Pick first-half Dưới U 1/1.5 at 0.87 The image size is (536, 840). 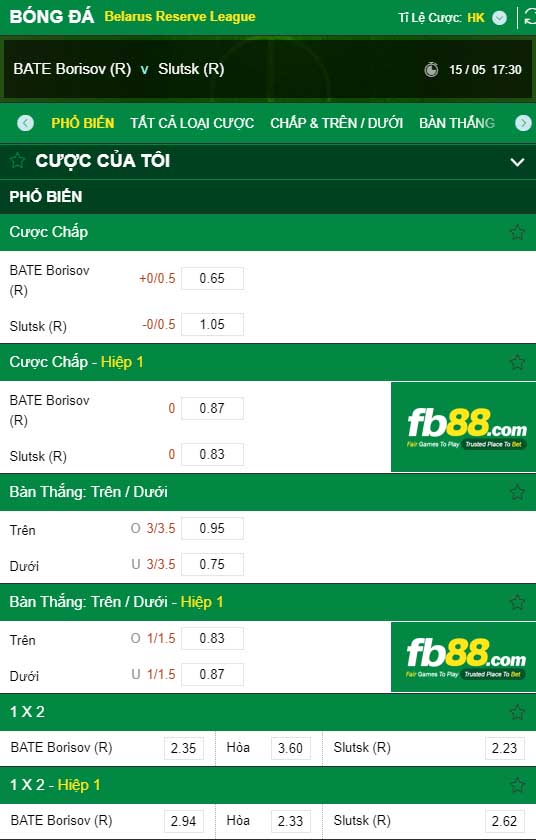[212, 674]
